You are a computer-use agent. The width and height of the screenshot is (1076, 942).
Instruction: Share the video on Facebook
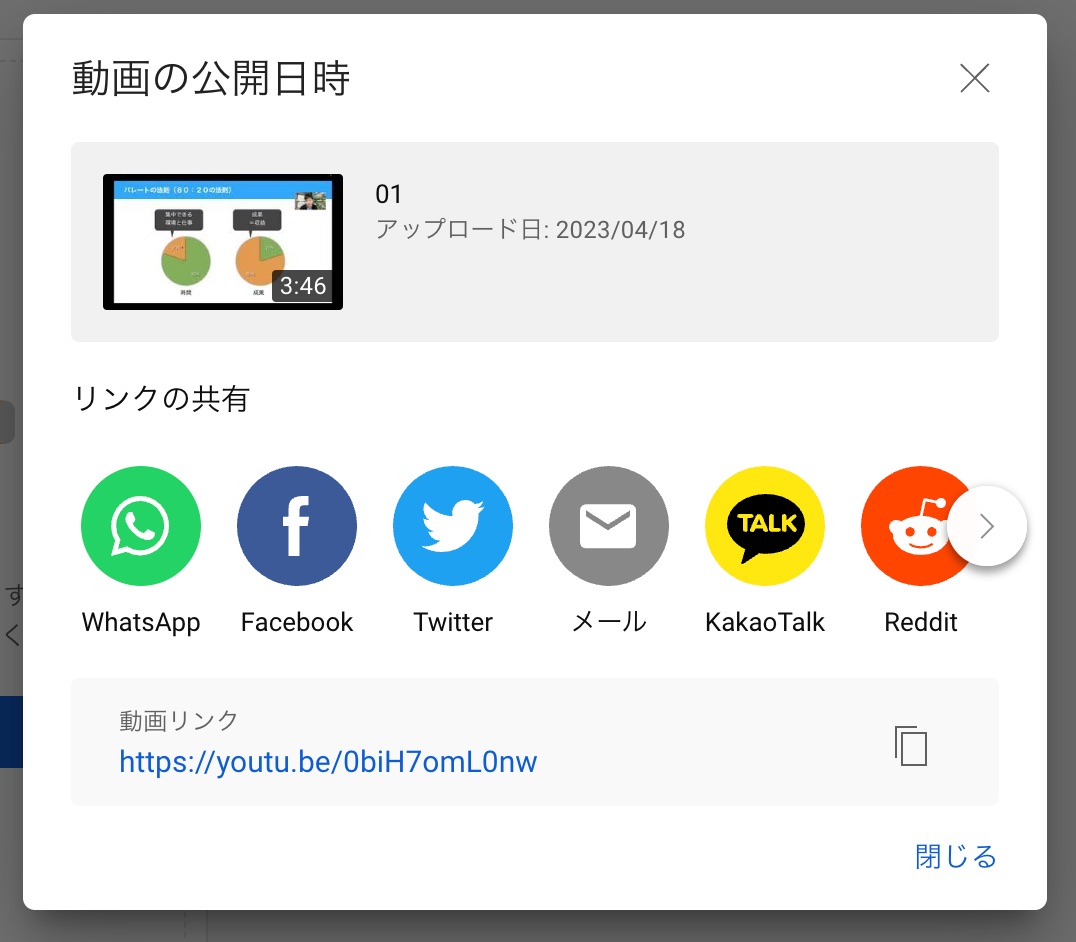(x=297, y=526)
